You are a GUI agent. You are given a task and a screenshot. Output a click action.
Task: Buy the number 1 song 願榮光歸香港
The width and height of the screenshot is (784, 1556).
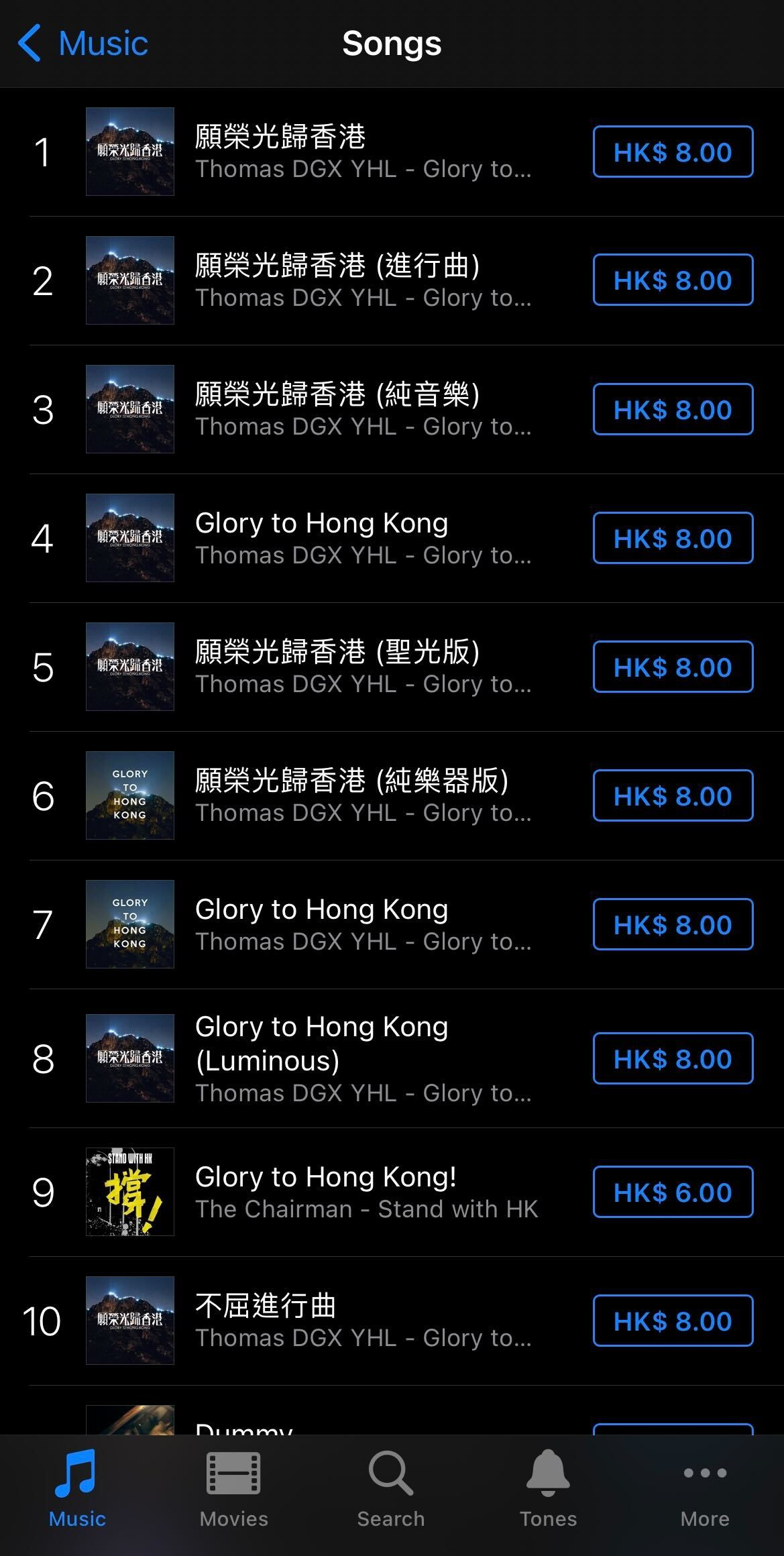[672, 152]
